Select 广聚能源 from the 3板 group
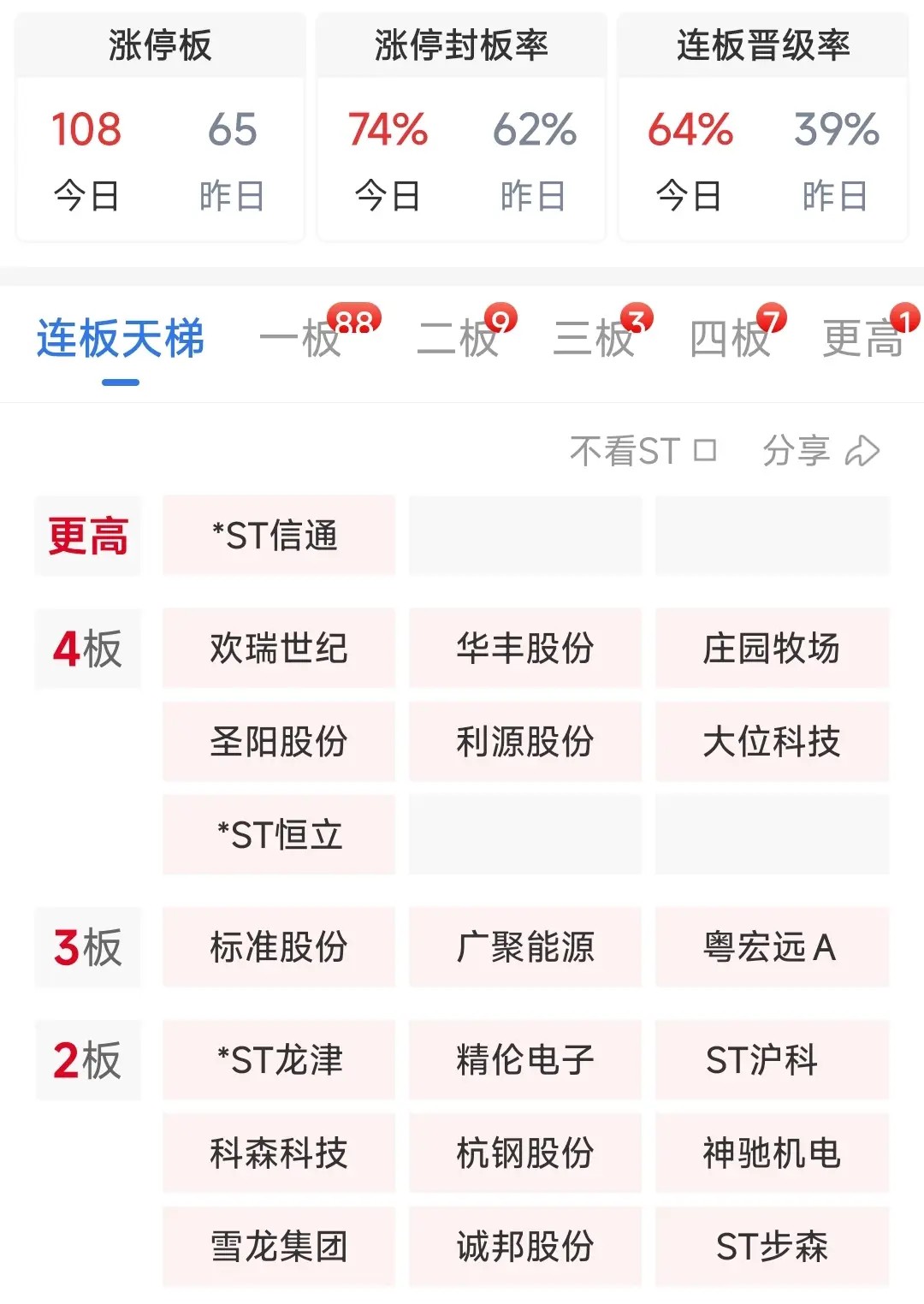 pyautogui.click(x=524, y=947)
